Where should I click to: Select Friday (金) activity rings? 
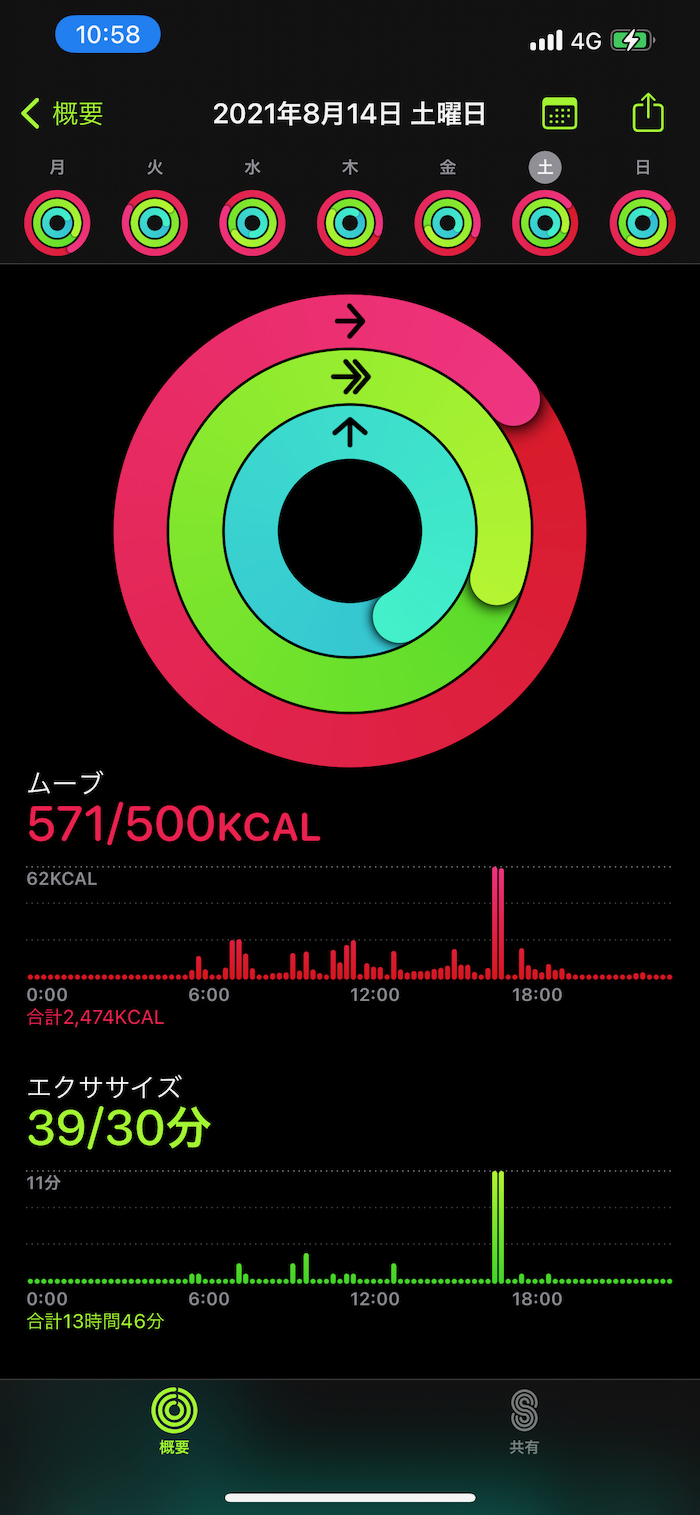click(x=447, y=222)
